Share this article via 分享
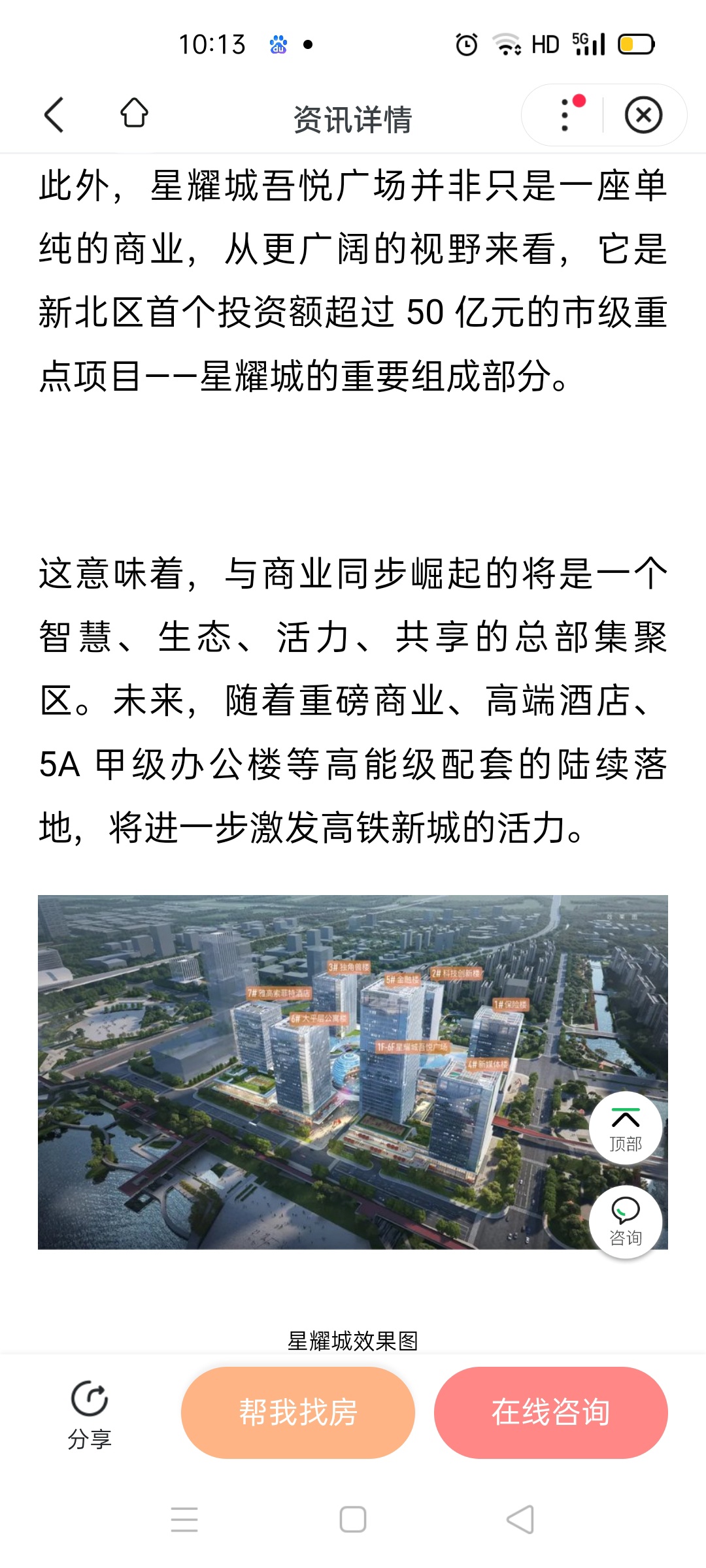Image resolution: width=706 pixels, height=1568 pixels. pyautogui.click(x=90, y=1414)
